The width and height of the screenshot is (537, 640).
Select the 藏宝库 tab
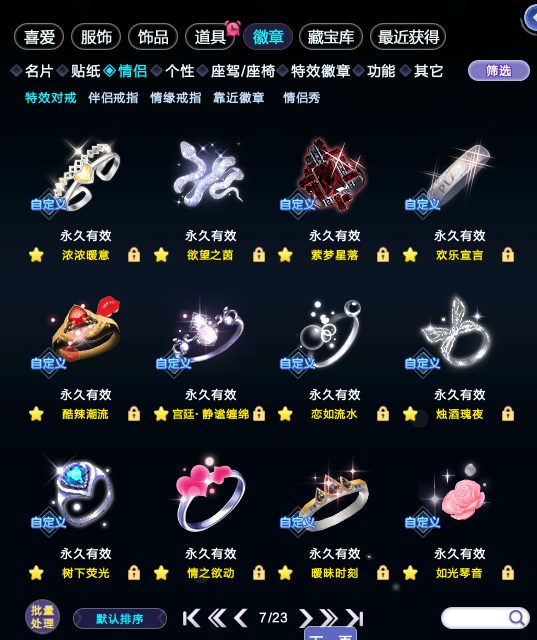click(331, 37)
